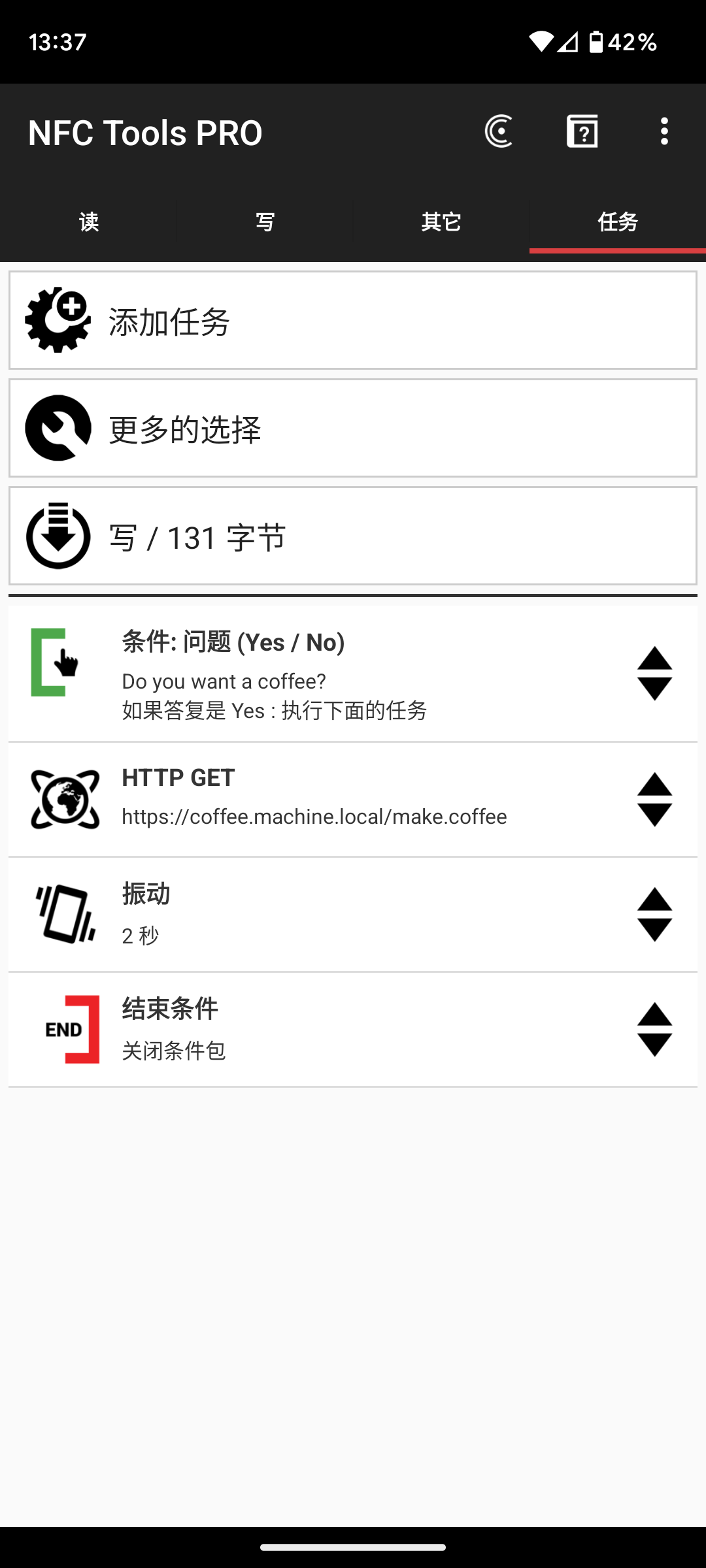The image size is (706, 1568).
Task: Tap the 写 / 131 字节 download icon
Action: (x=58, y=537)
